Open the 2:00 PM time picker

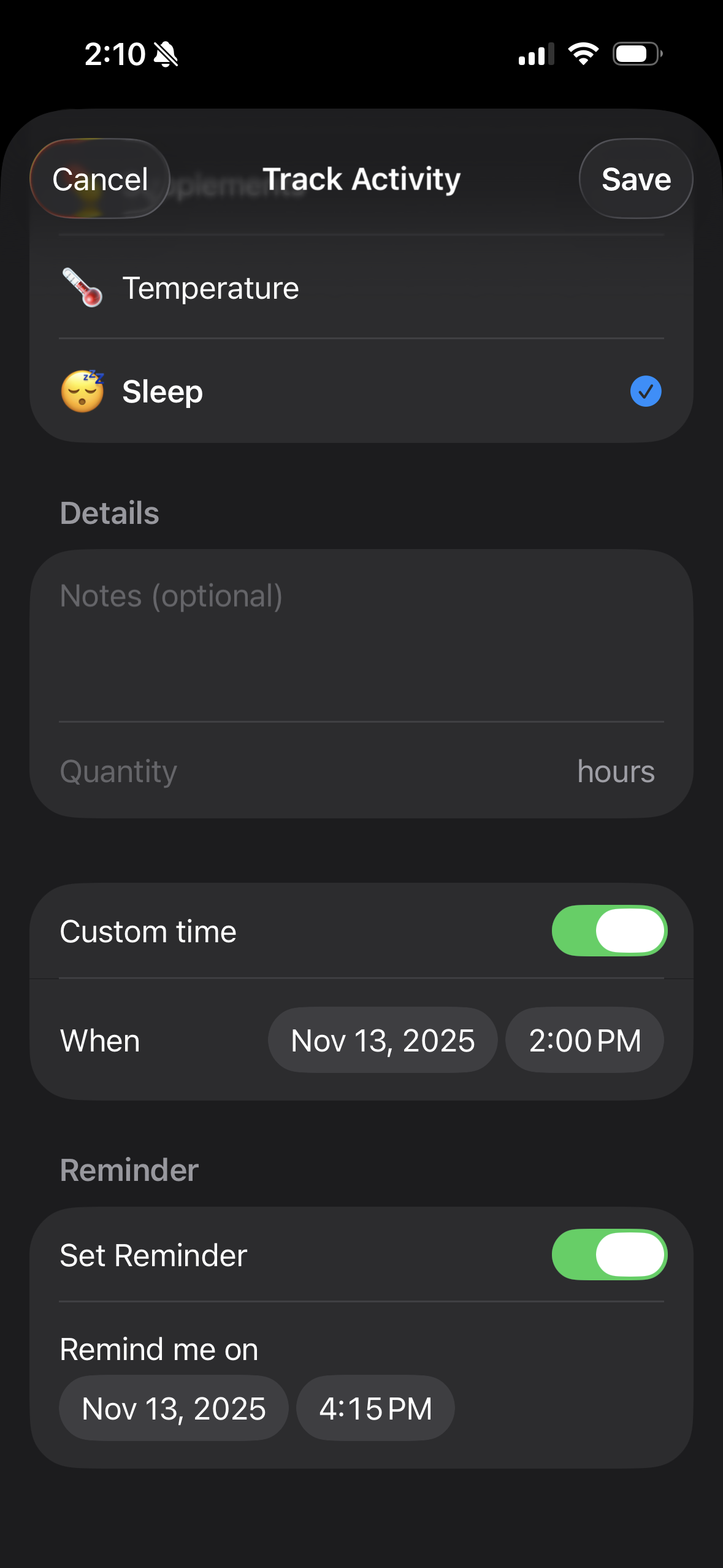point(584,1040)
